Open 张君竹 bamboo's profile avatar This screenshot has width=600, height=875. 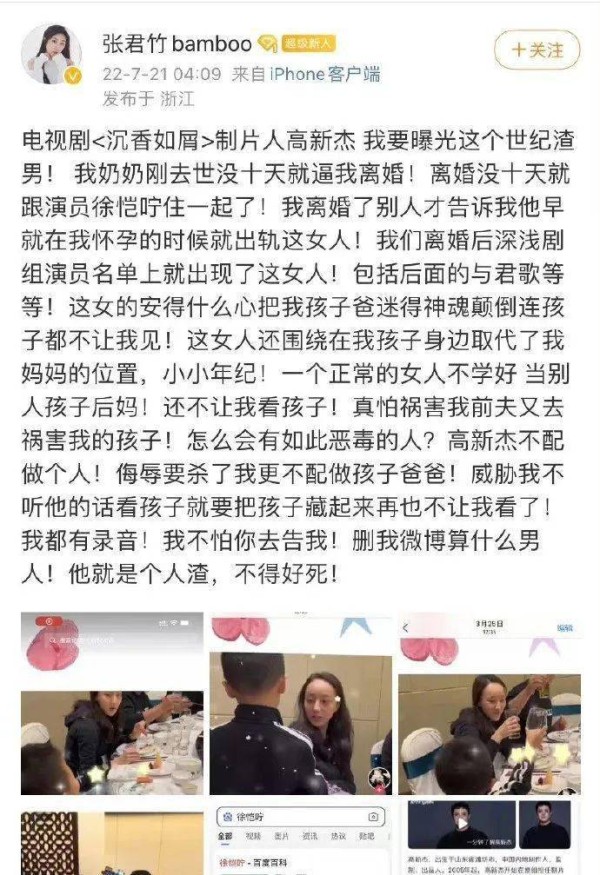coord(52,55)
